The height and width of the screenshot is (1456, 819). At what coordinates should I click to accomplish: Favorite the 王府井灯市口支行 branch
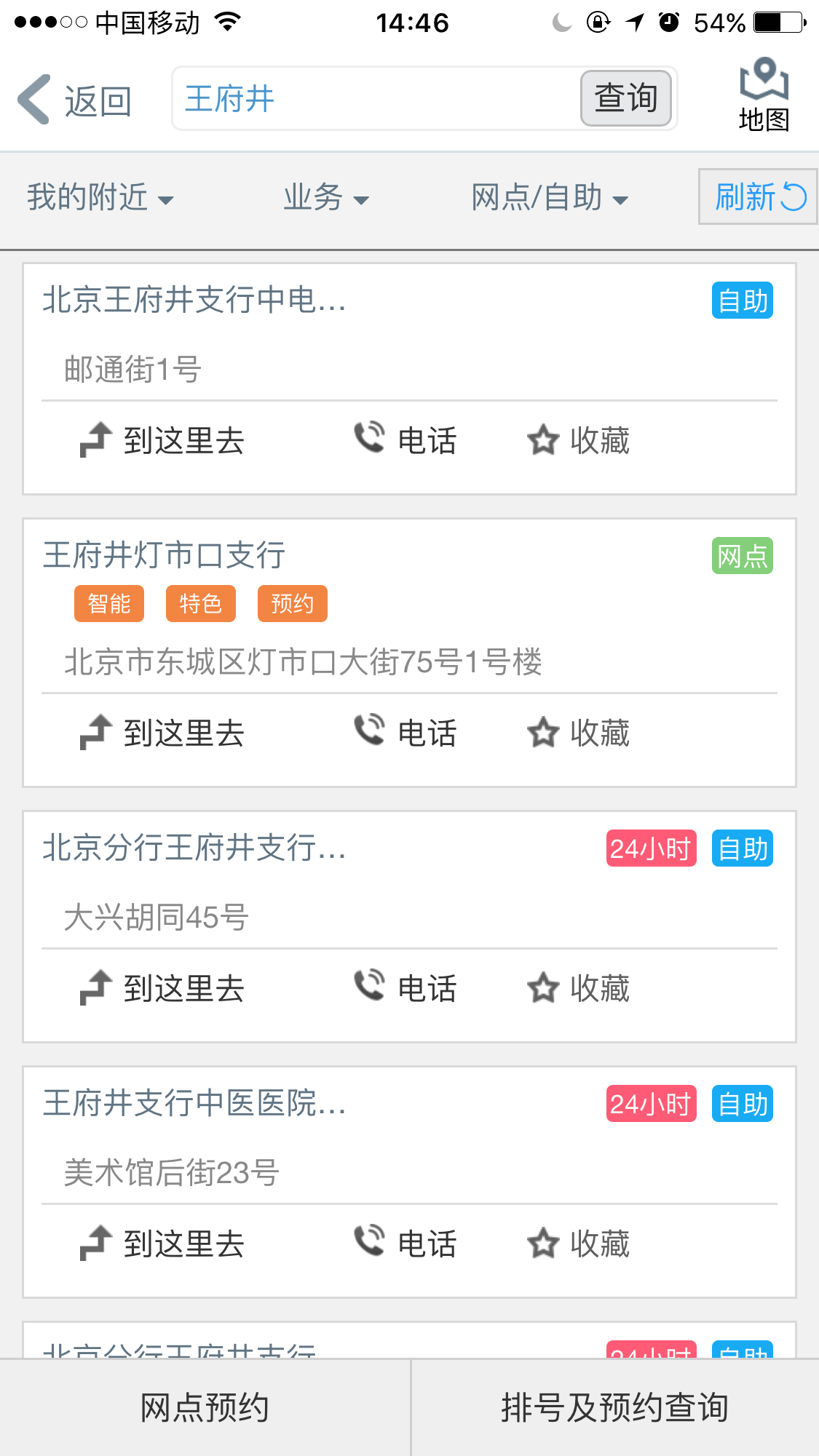click(578, 733)
